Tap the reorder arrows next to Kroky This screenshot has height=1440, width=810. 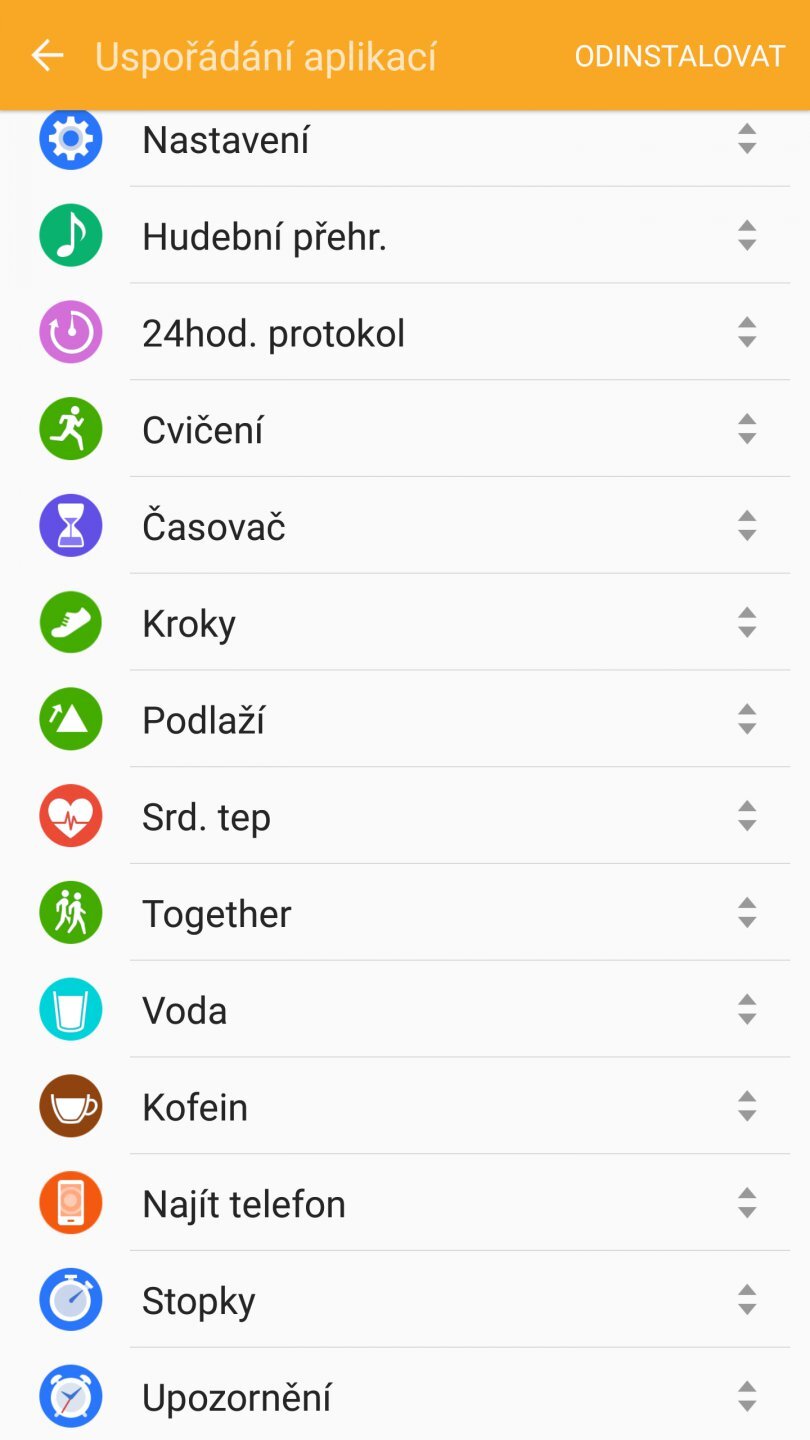747,624
